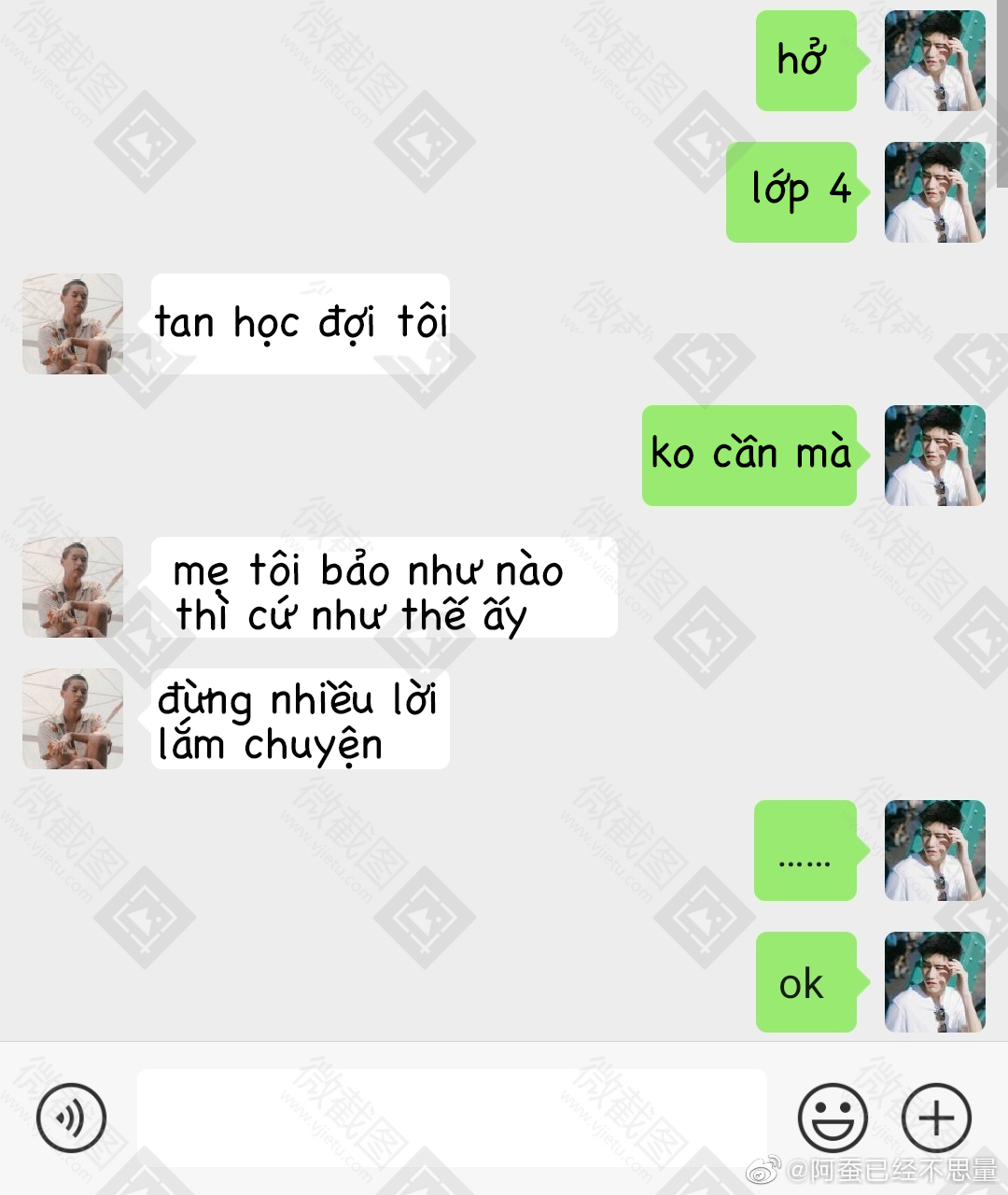
Task: Focus the message text field
Action: point(452,1118)
